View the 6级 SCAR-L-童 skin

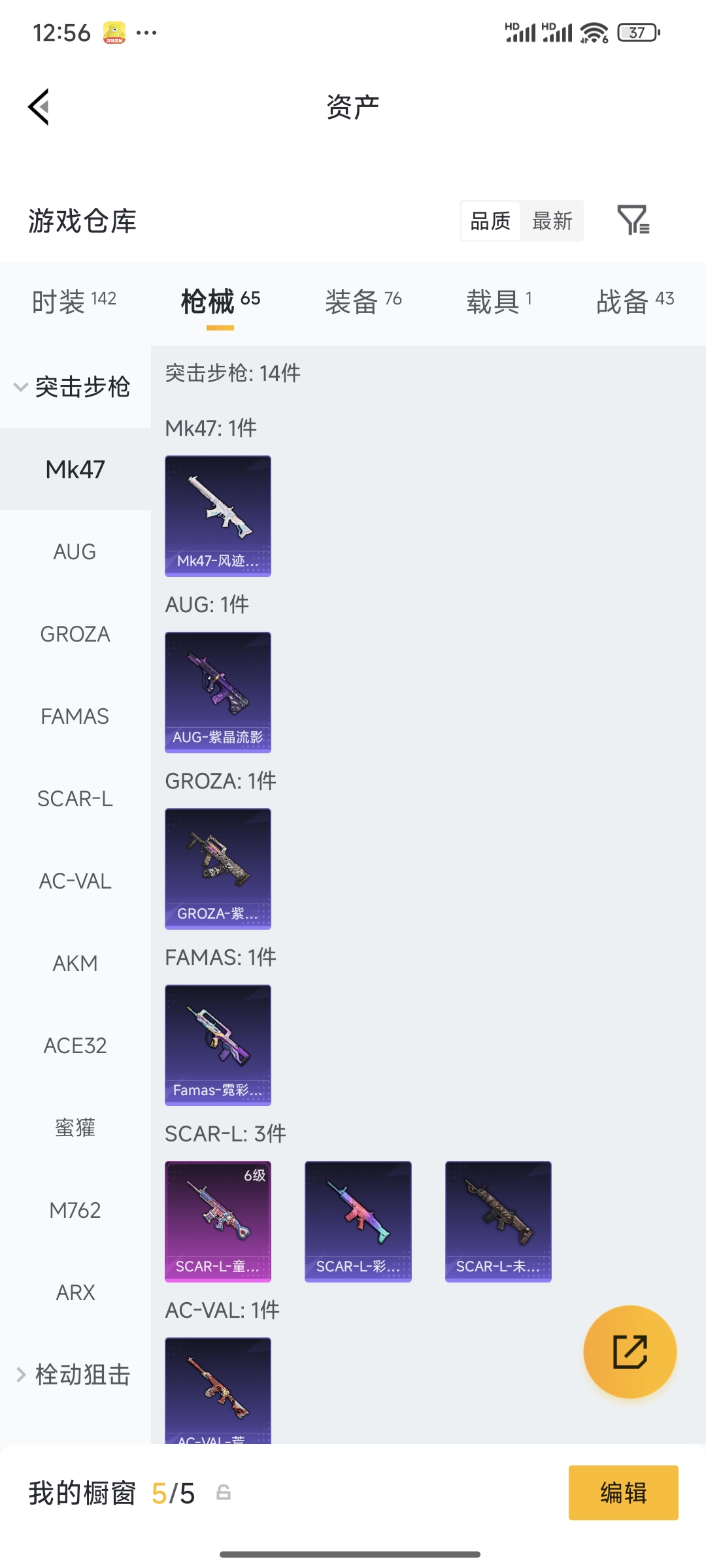pyautogui.click(x=218, y=1221)
